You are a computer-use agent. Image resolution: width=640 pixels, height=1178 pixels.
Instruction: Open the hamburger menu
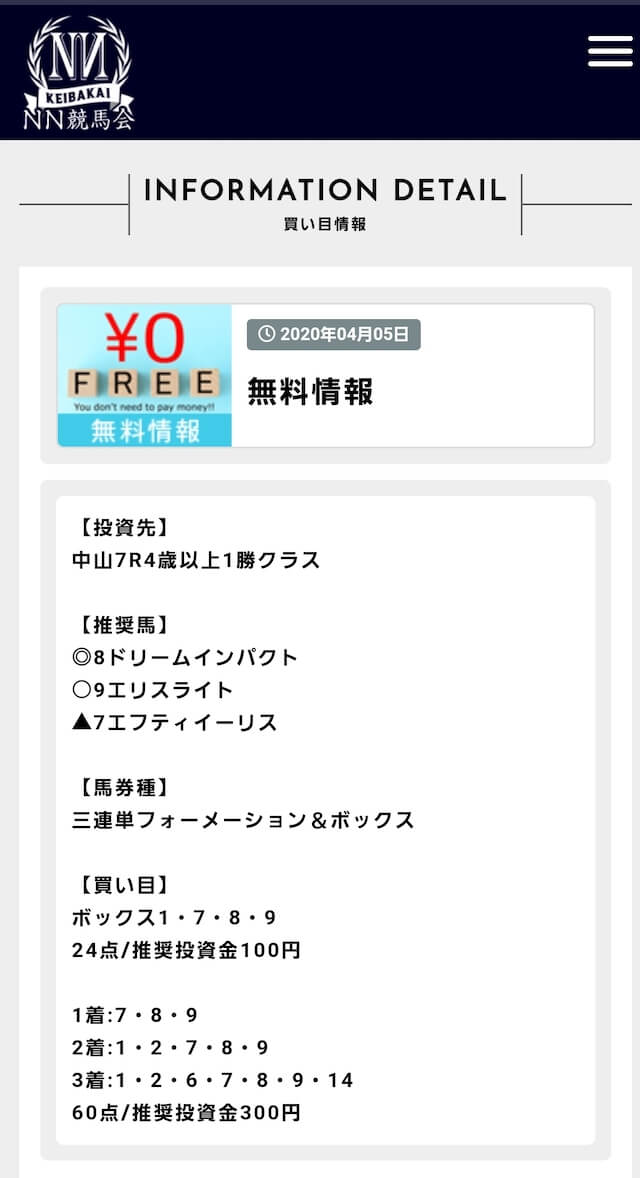[610, 51]
